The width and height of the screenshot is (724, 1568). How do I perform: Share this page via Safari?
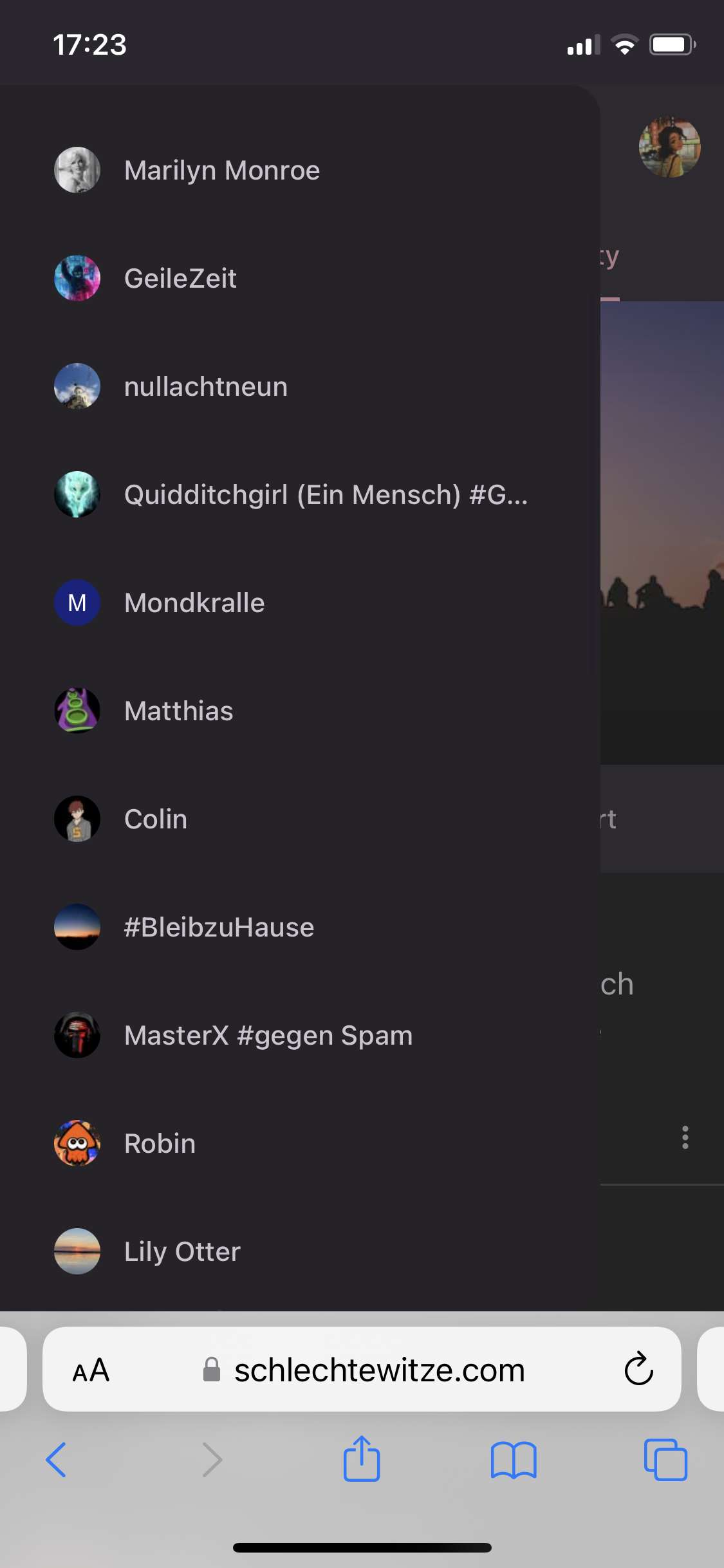point(362,1459)
